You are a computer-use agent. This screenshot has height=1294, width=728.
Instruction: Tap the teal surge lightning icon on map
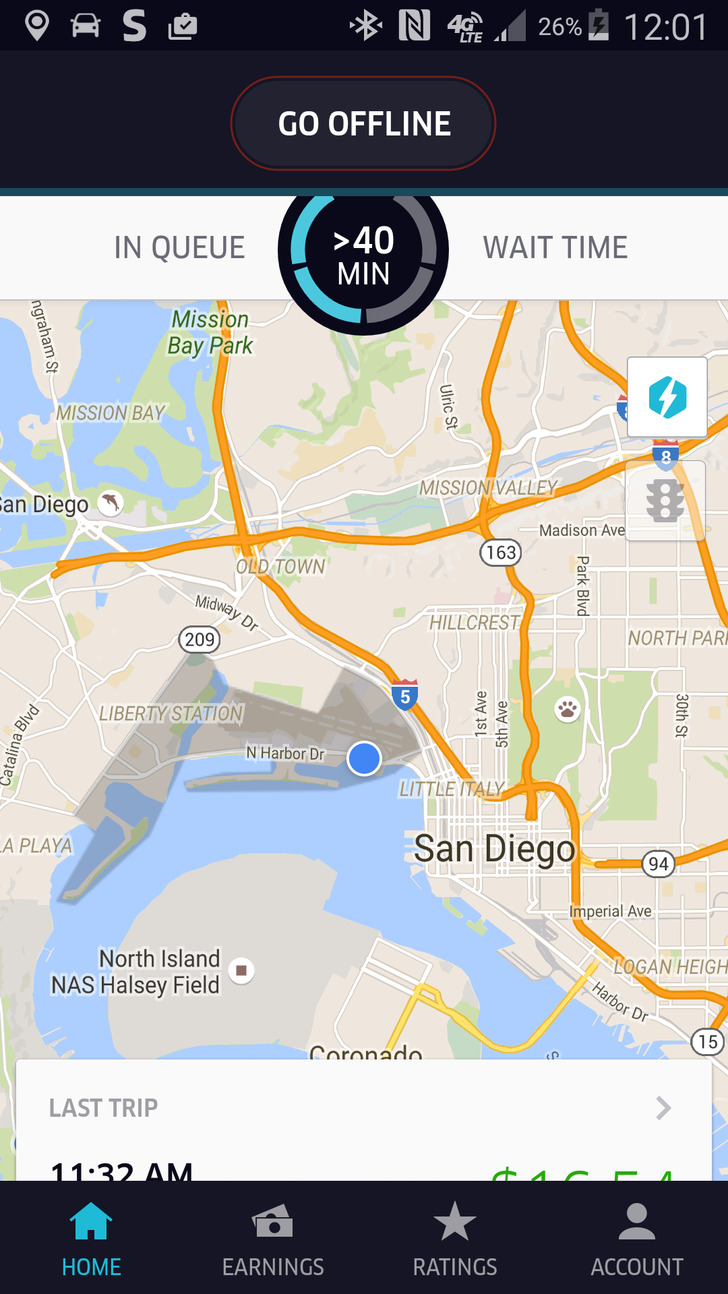(666, 396)
